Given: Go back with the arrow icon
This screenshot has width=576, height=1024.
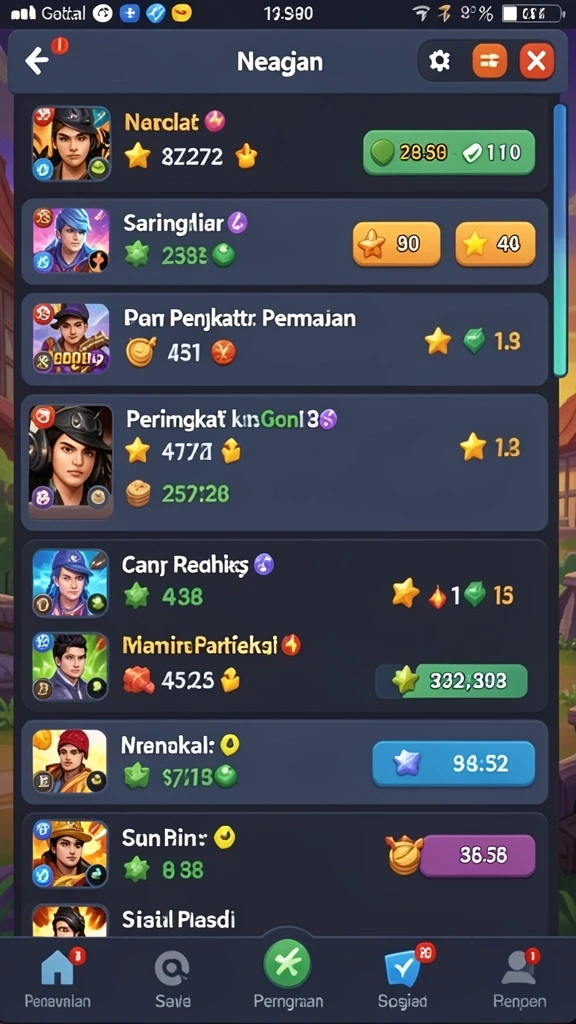Looking at the screenshot, I should tap(37, 61).
